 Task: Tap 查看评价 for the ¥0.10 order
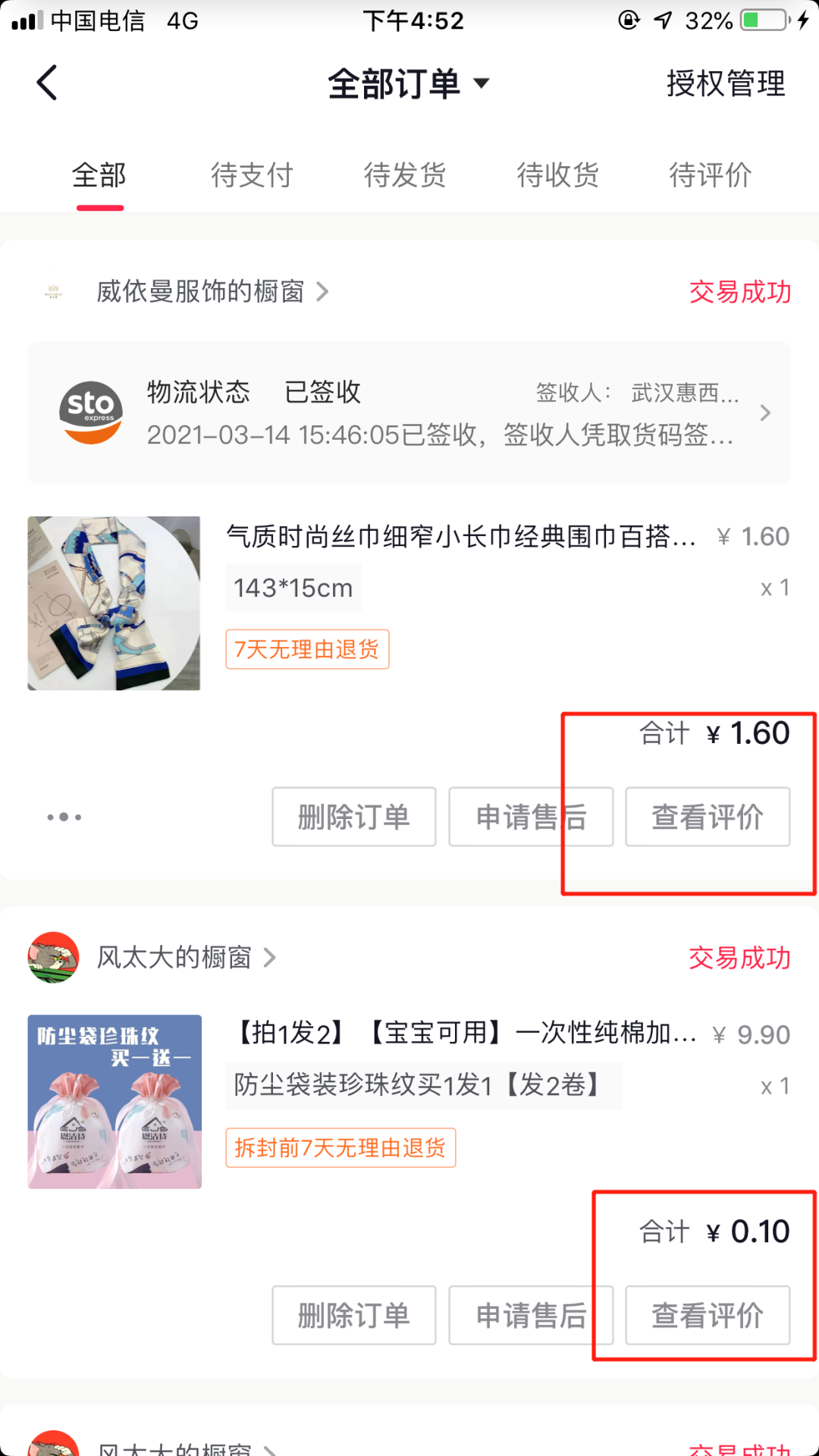coord(708,1315)
